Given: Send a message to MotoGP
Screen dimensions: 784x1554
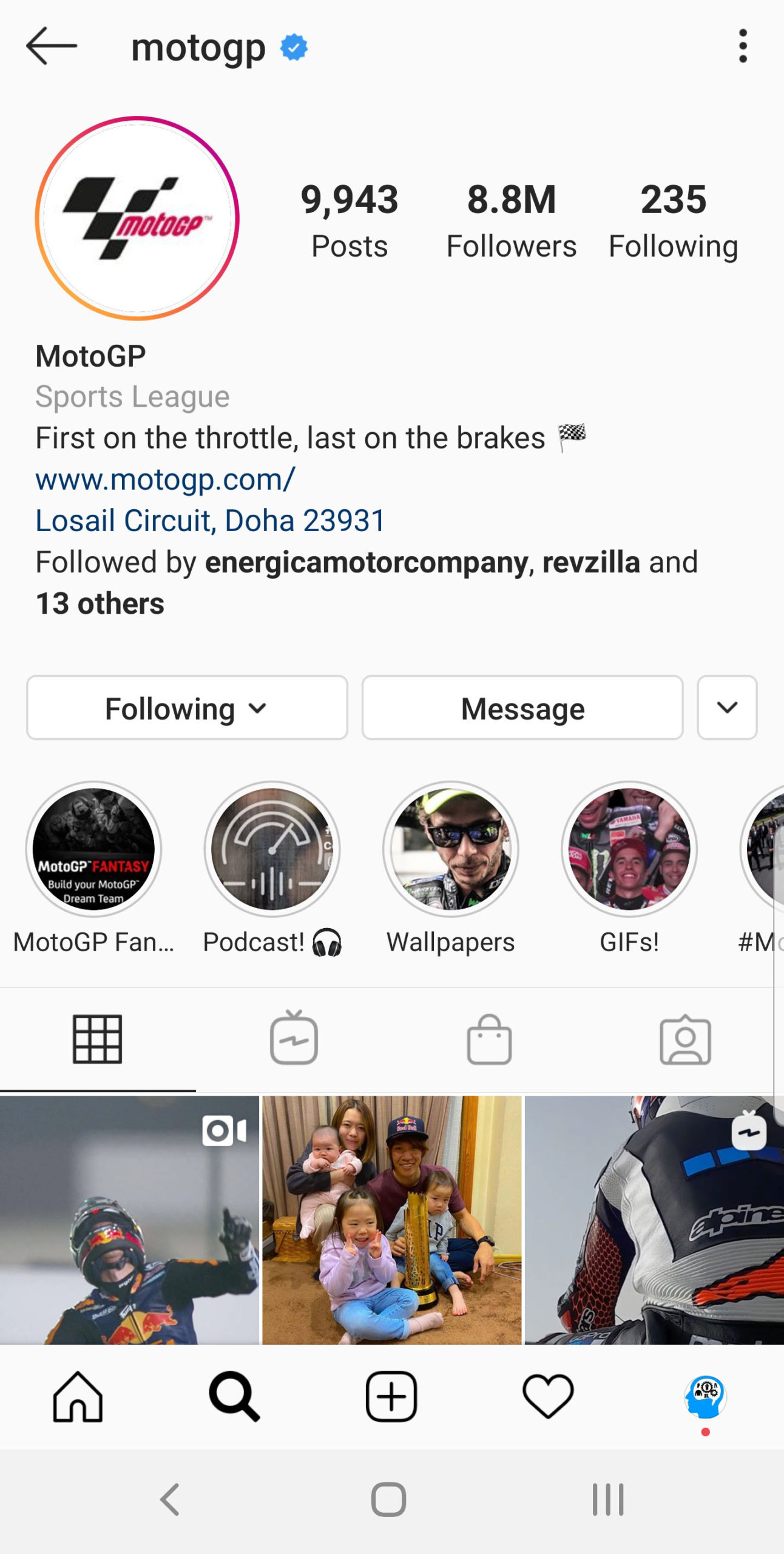Looking at the screenshot, I should click(522, 708).
